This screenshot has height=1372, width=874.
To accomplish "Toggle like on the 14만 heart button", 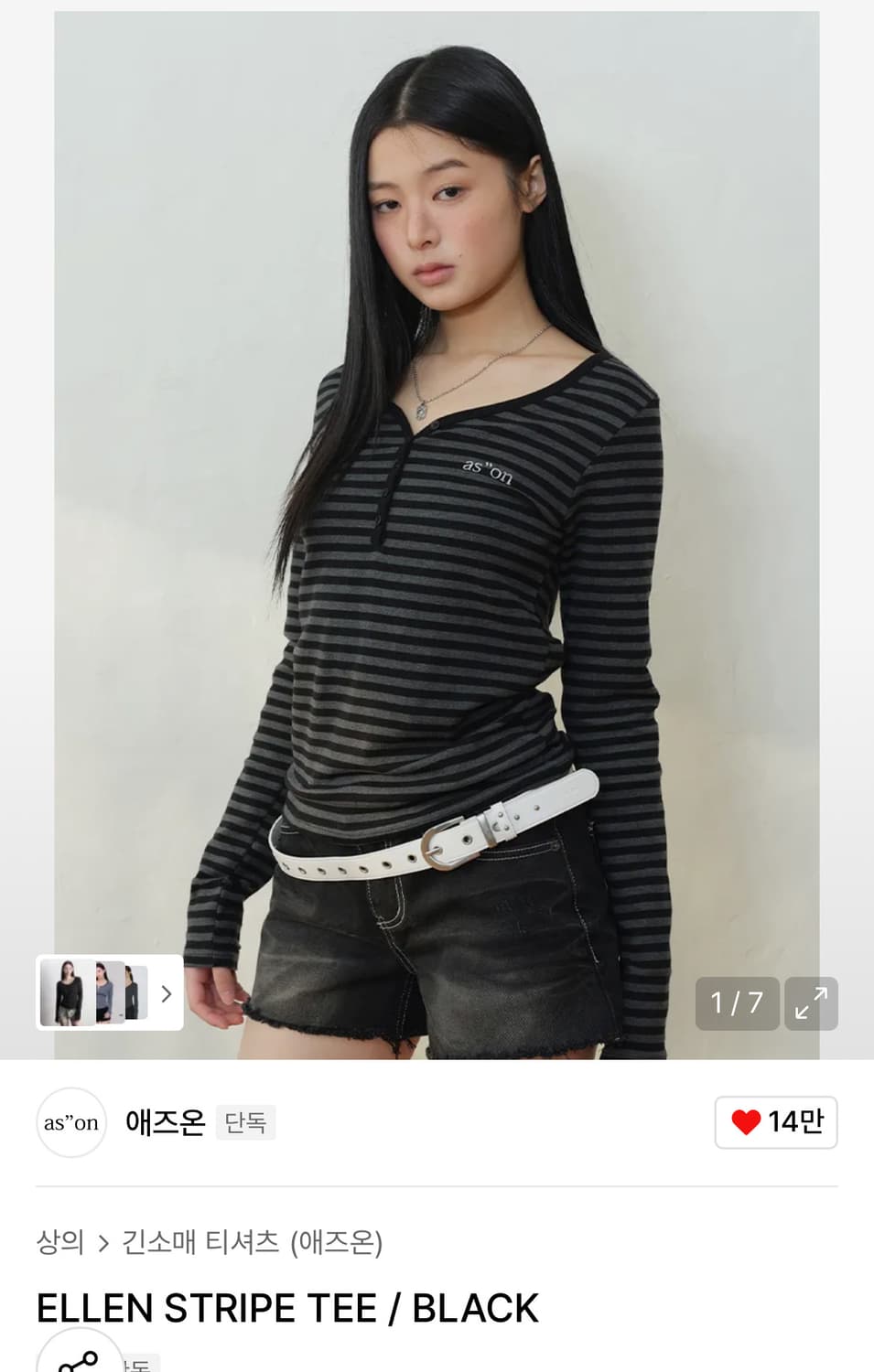I will tap(776, 1121).
